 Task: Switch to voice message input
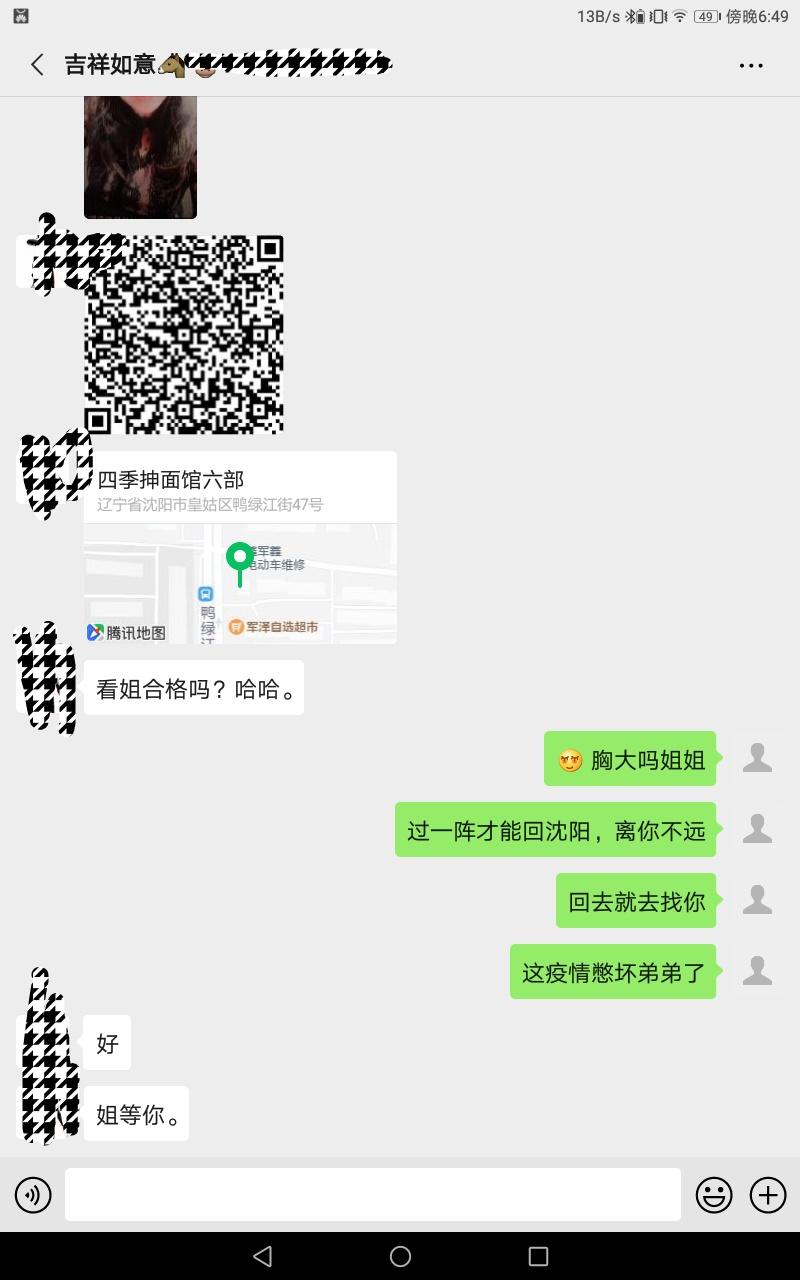coord(33,1195)
